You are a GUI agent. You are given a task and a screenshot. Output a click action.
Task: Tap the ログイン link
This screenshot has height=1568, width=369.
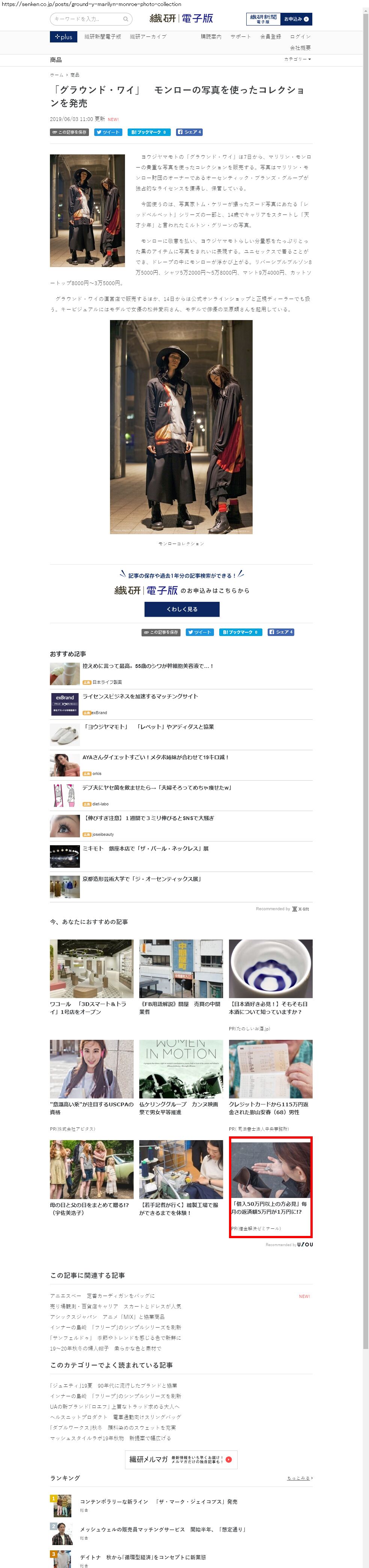pos(300,37)
